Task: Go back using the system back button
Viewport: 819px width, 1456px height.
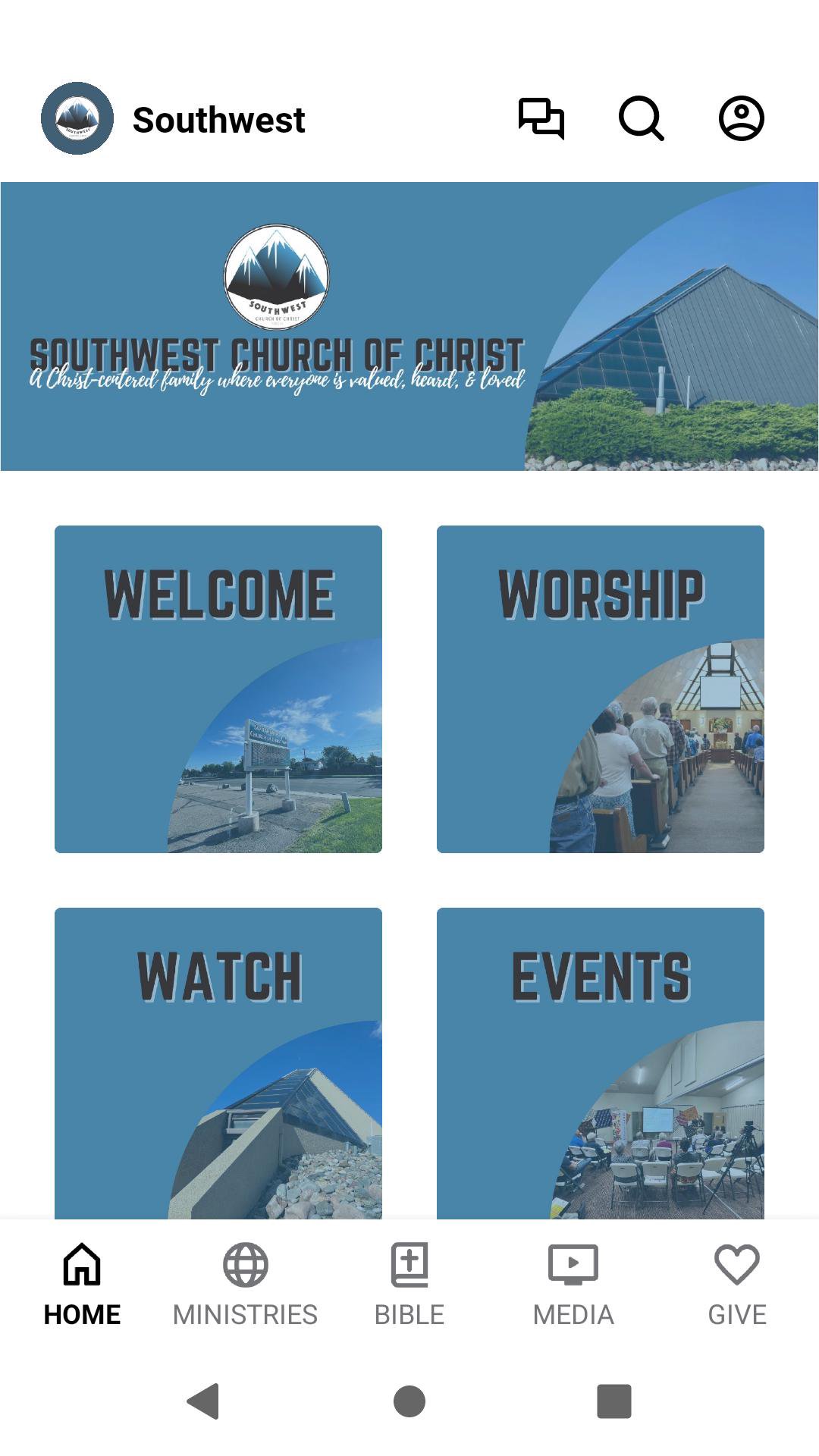Action: coord(203,1401)
